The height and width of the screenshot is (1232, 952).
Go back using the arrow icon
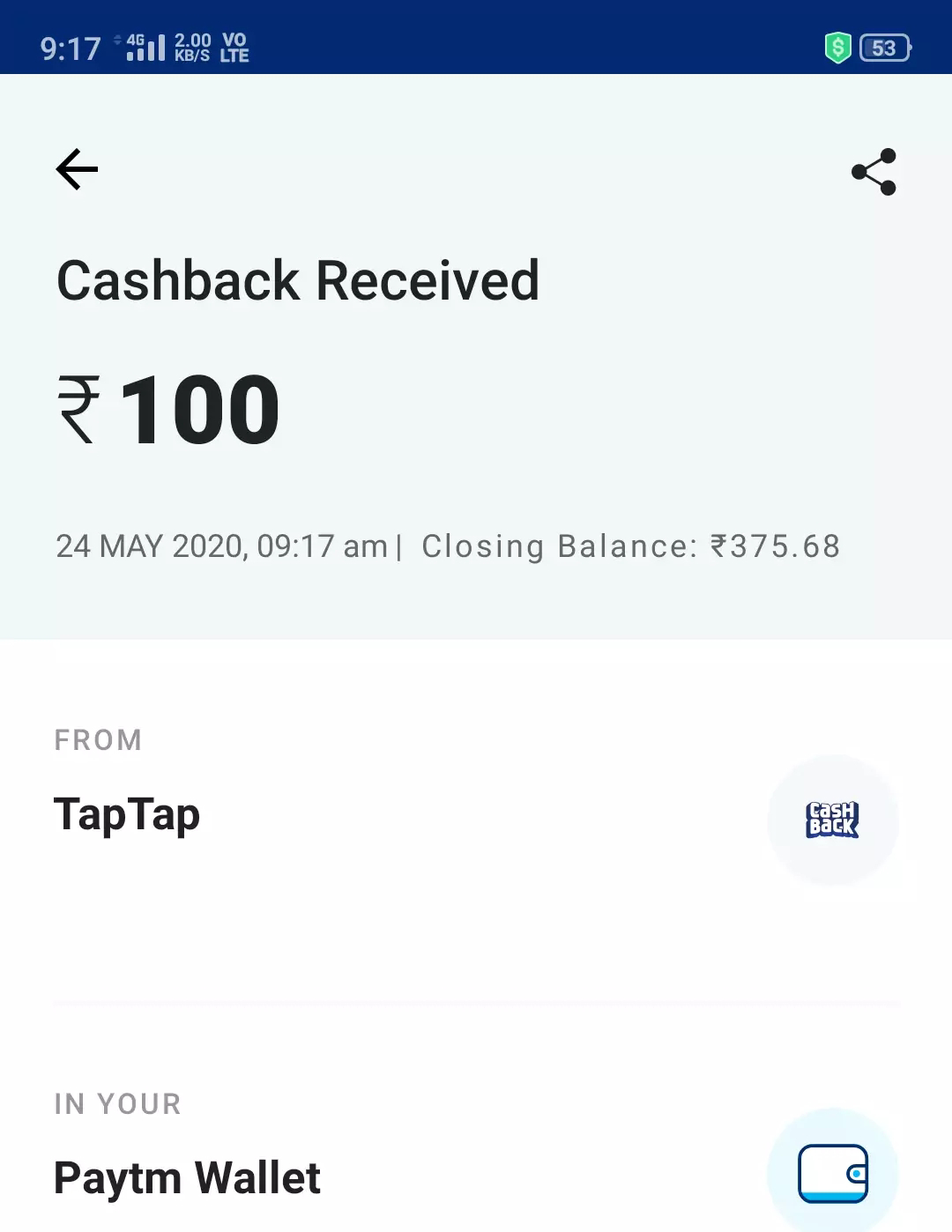tap(77, 169)
